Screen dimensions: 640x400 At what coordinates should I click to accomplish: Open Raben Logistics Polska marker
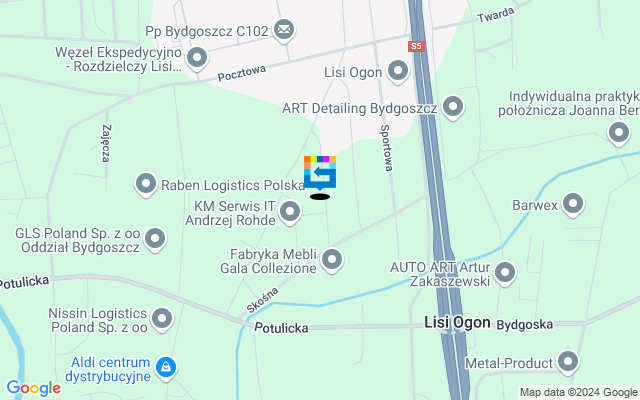(x=147, y=184)
